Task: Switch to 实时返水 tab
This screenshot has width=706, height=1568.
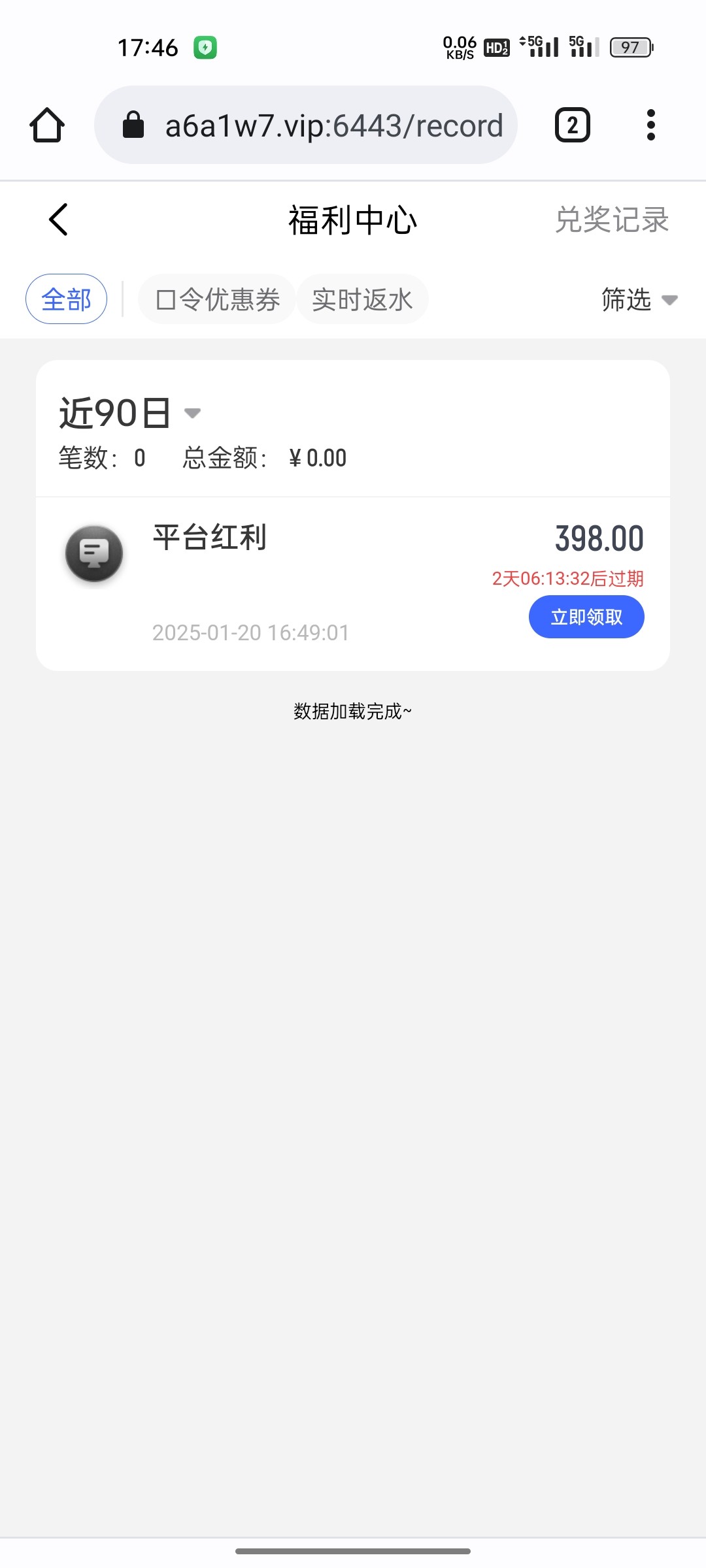Action: coord(362,299)
